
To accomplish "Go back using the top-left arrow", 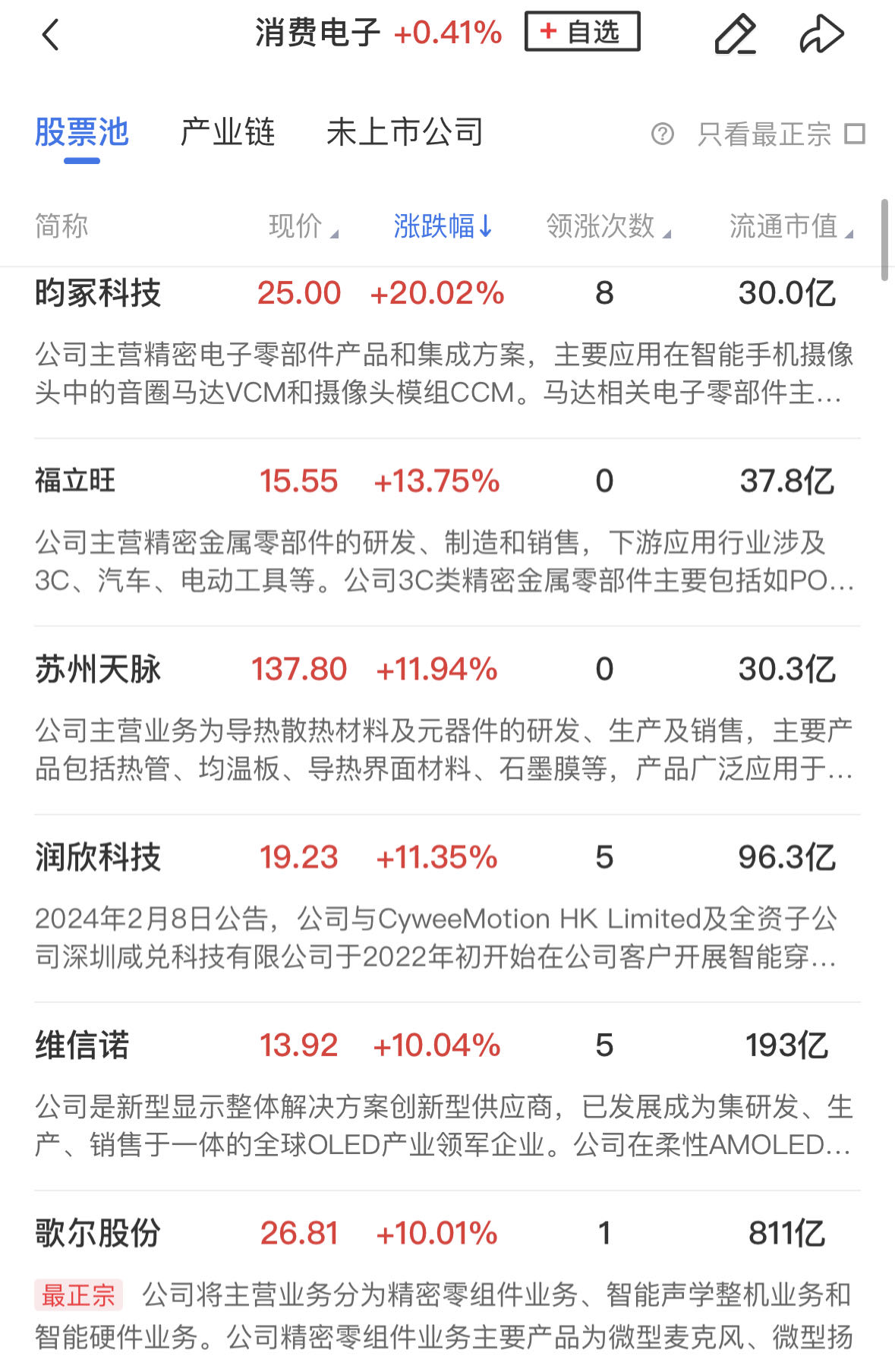I will tap(51, 35).
